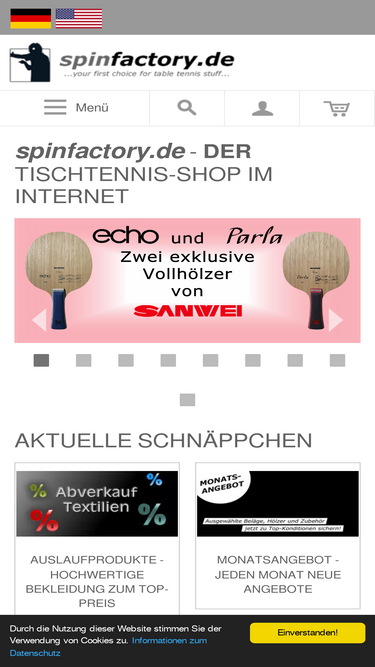Accept cookies with Einverstanden!
This screenshot has height=667, width=375.
pos(307,633)
